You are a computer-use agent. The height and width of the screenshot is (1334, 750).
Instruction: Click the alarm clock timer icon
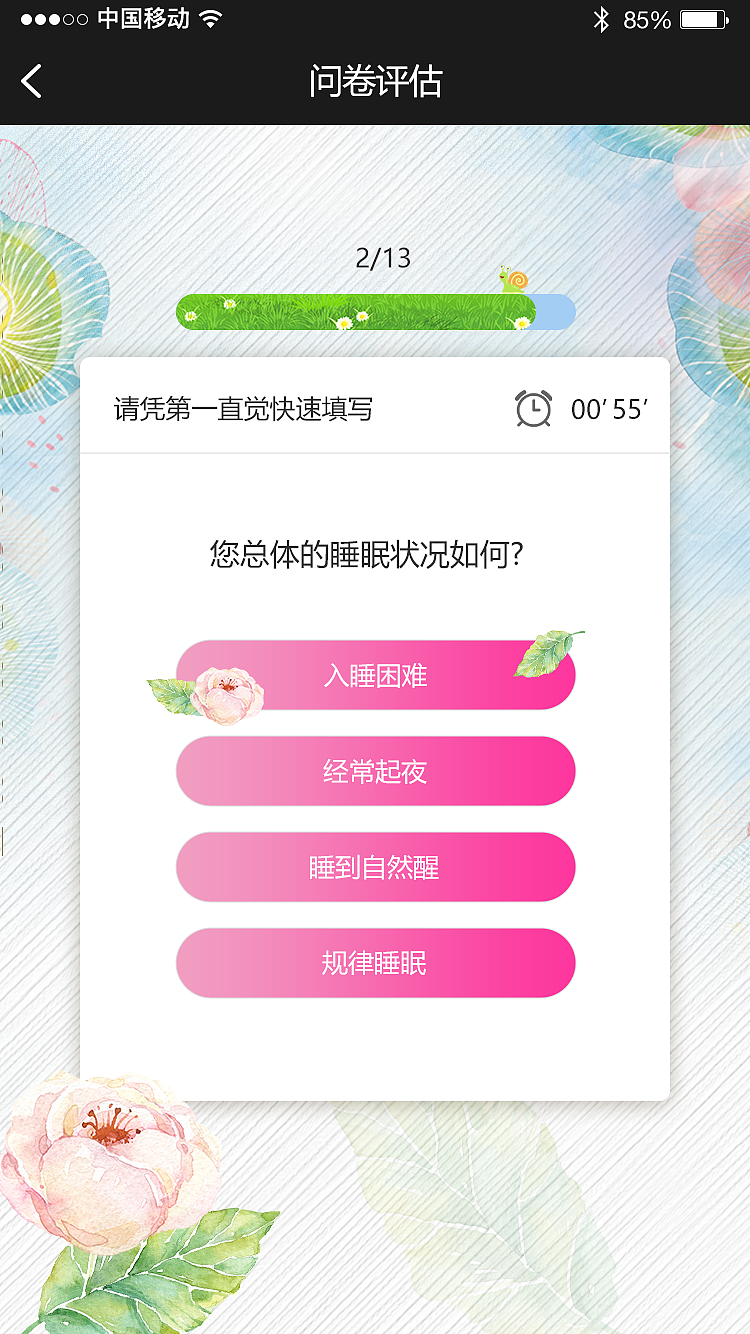click(532, 408)
